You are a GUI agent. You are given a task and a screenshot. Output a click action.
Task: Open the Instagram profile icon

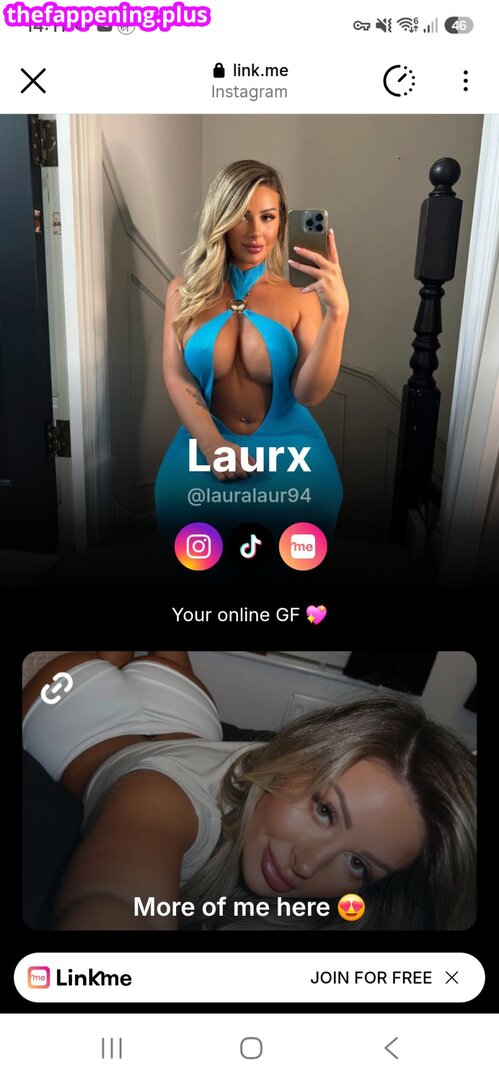pos(198,547)
